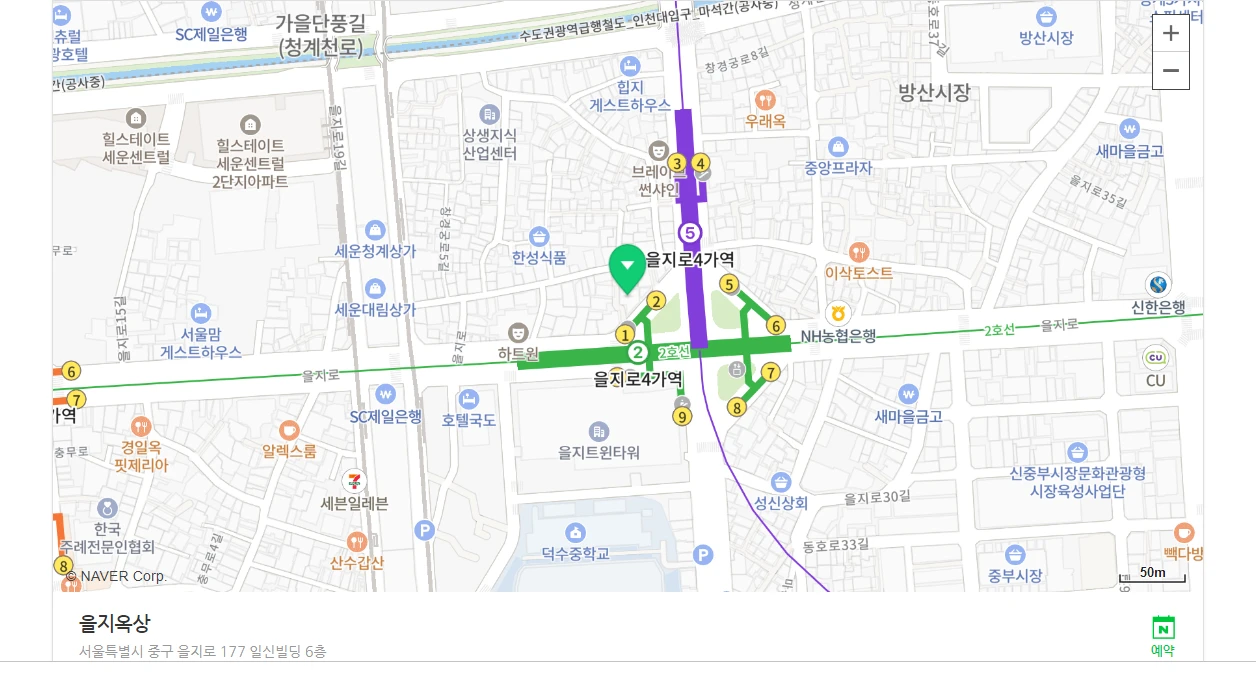Tap the 신한은행 bank marker

click(1158, 285)
